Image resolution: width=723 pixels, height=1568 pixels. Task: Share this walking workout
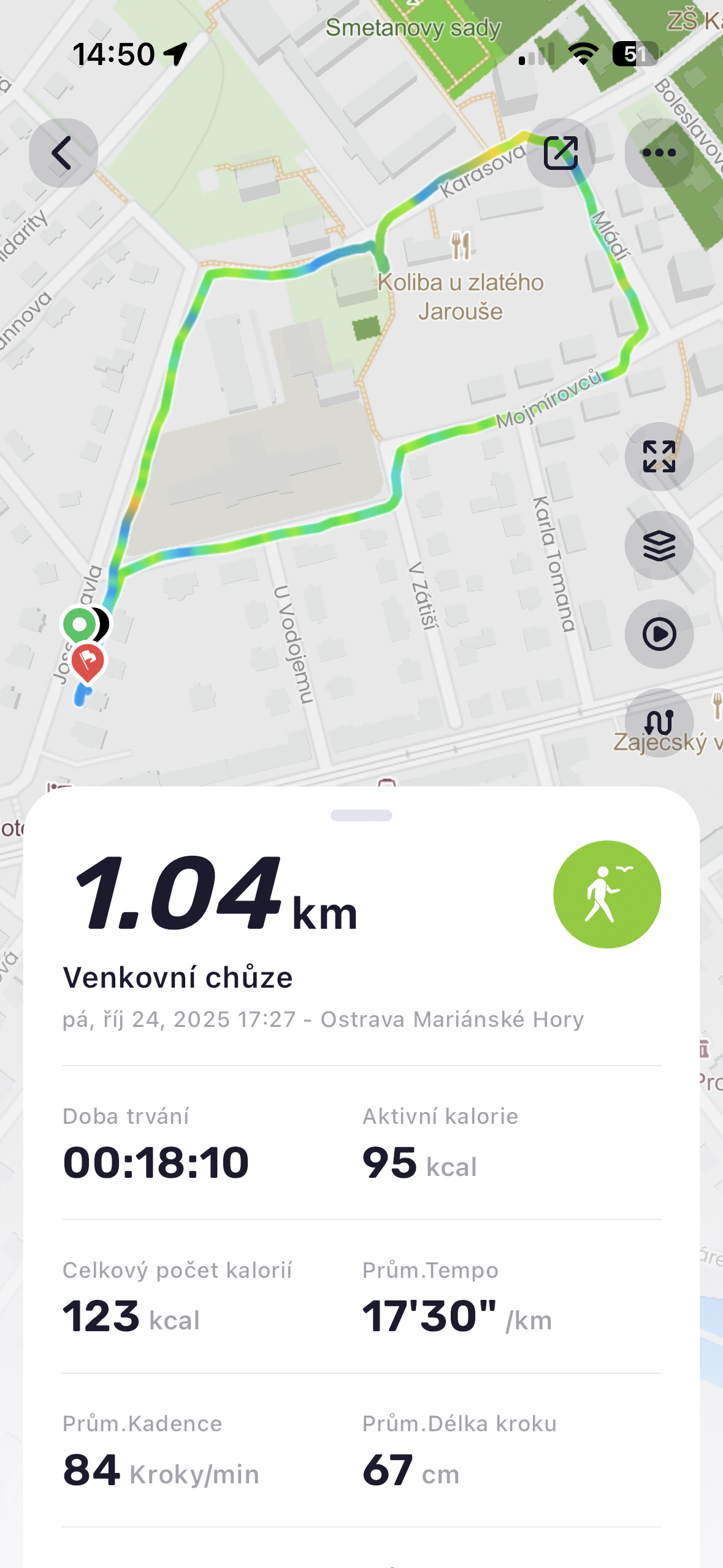pos(560,153)
